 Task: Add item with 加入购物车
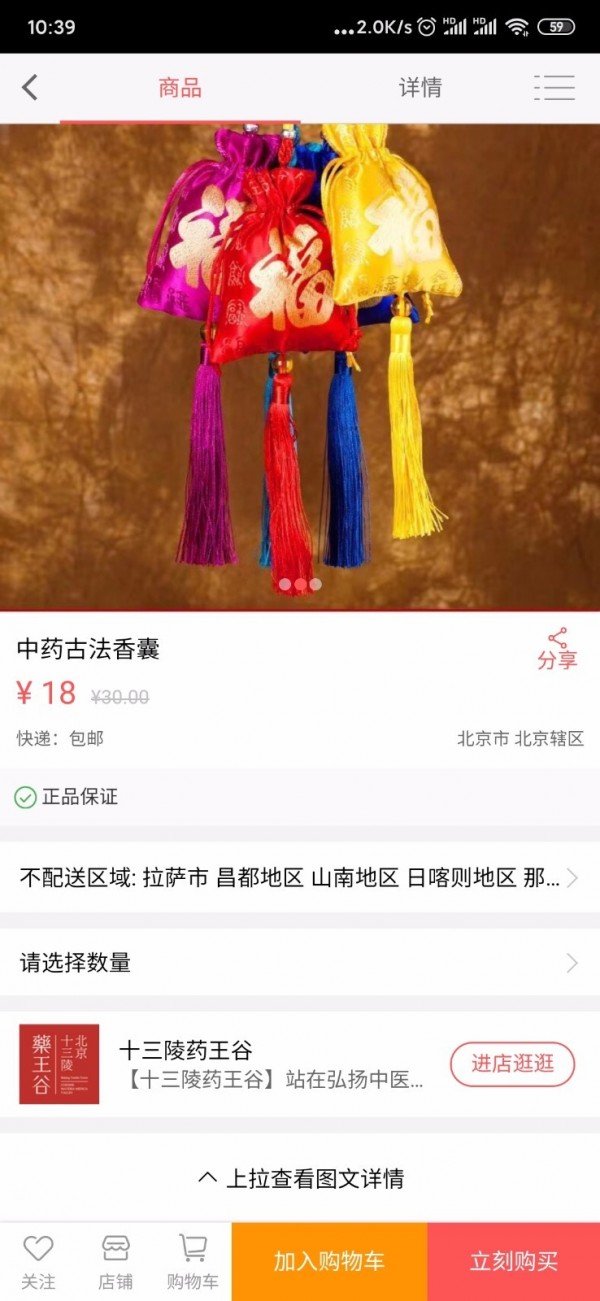329,1262
